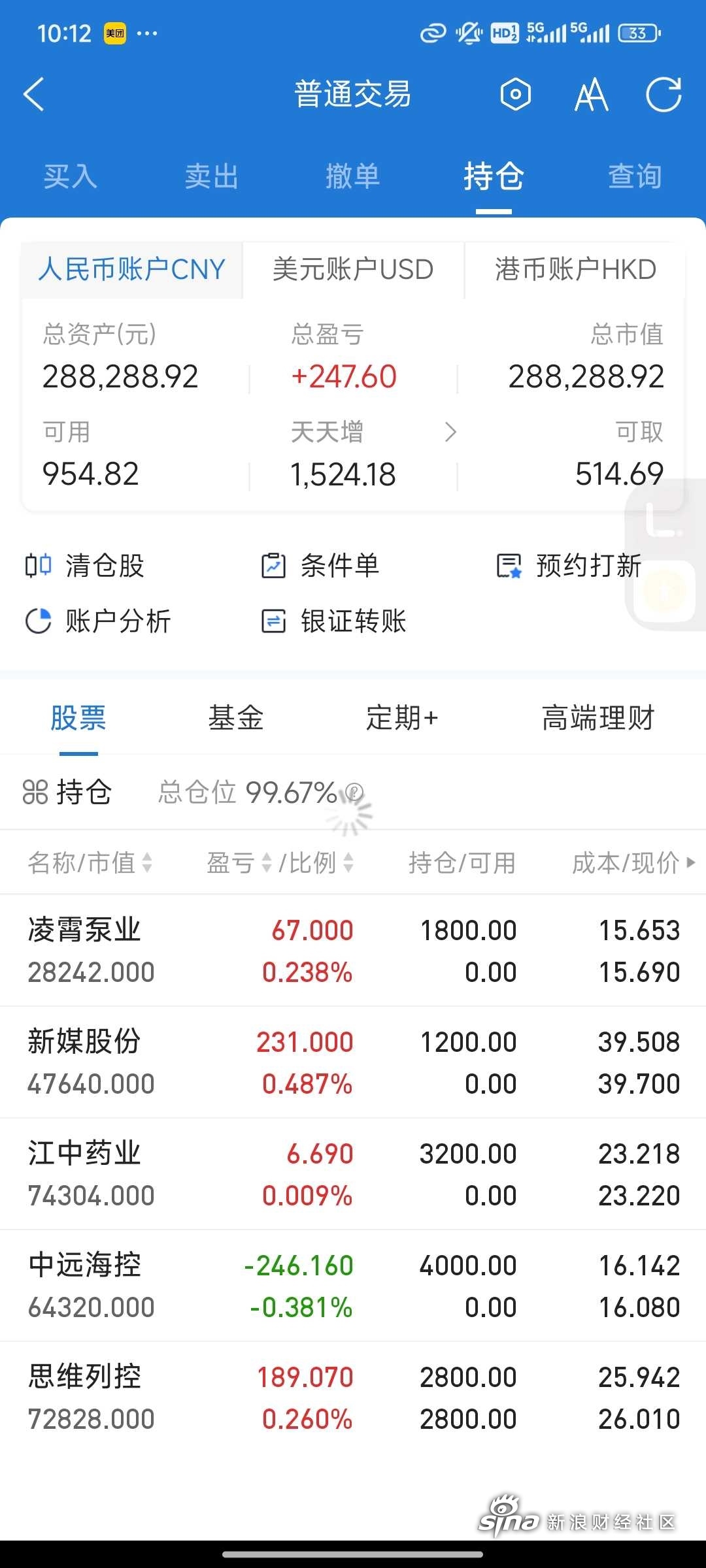Open the 撤单 tab
This screenshot has height=1568, width=706.
353,176
